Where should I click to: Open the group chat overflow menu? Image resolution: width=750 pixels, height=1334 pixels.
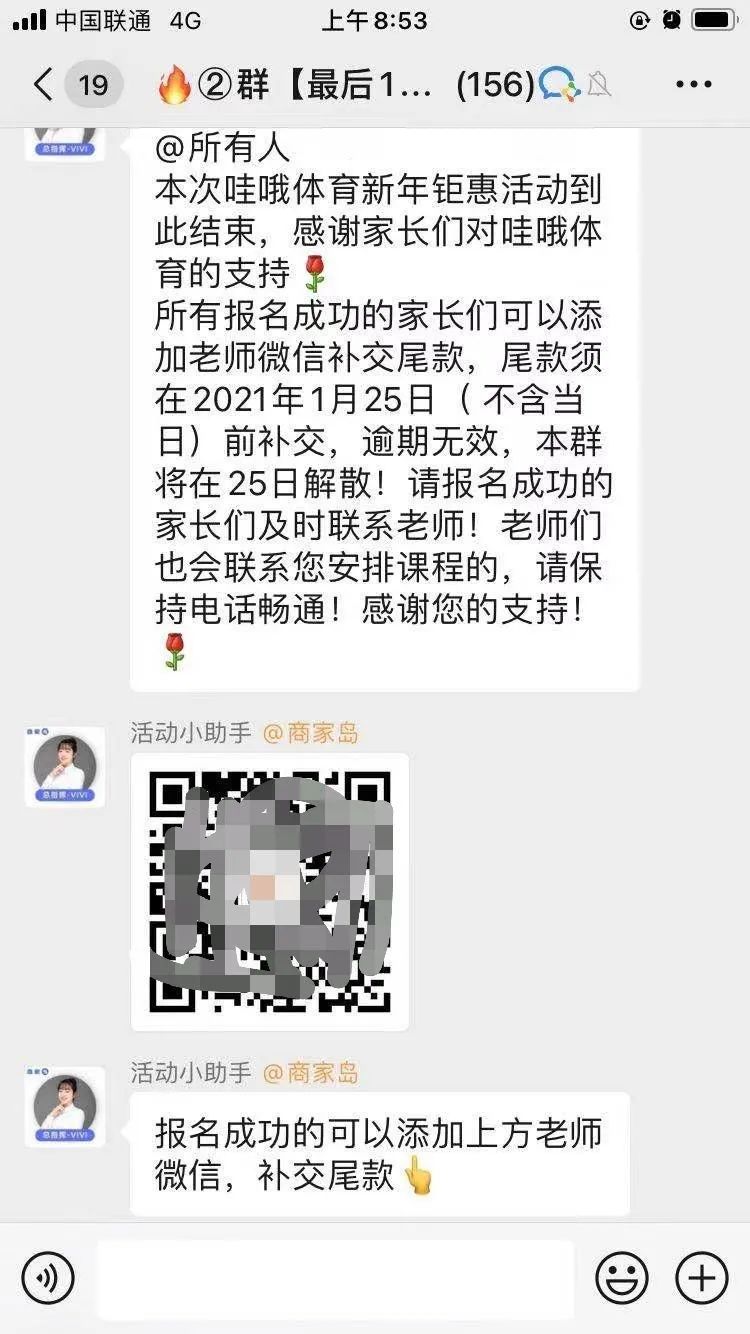coord(693,85)
